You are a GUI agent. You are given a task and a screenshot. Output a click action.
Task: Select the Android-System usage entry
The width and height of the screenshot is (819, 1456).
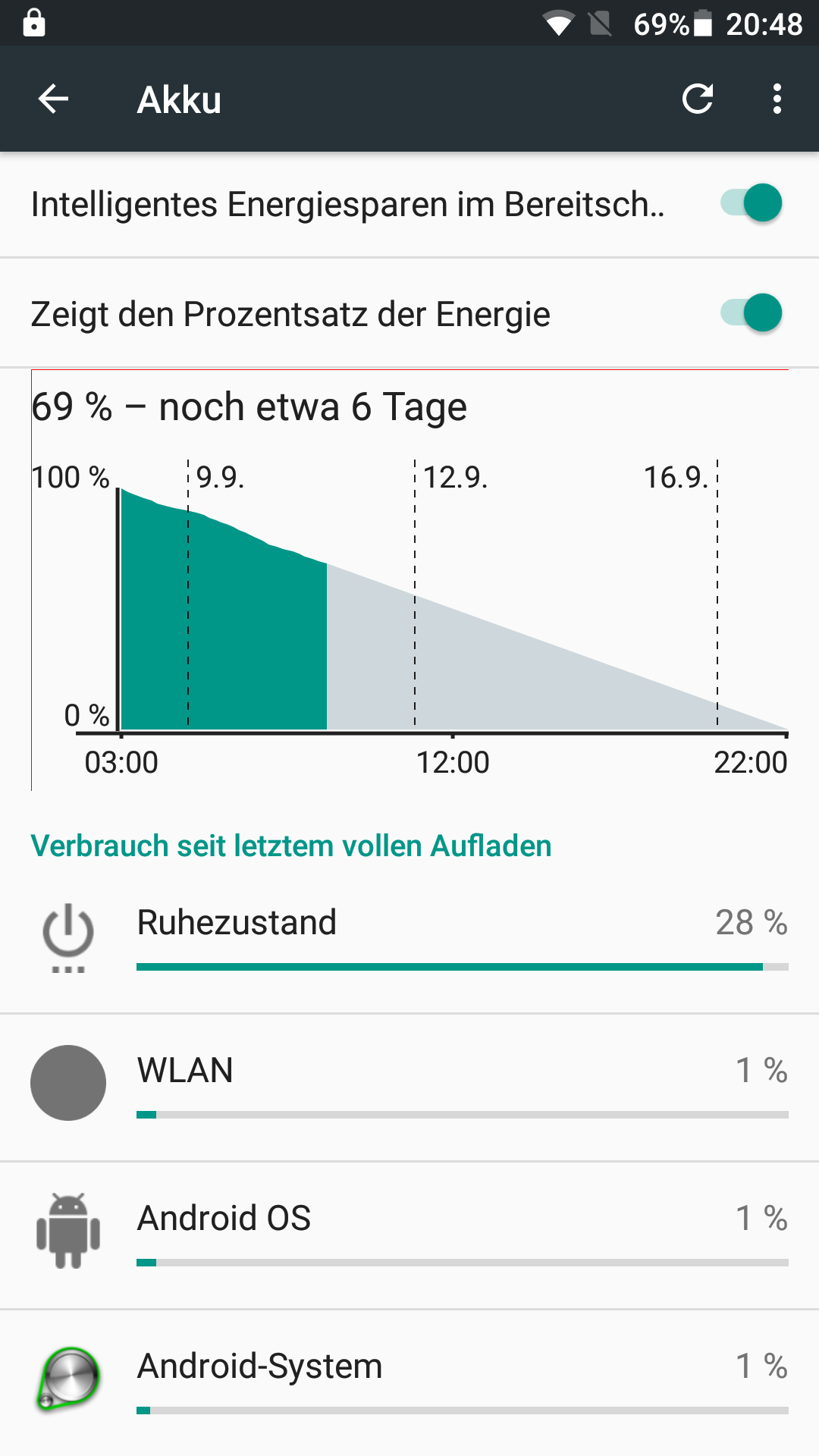click(x=409, y=1382)
